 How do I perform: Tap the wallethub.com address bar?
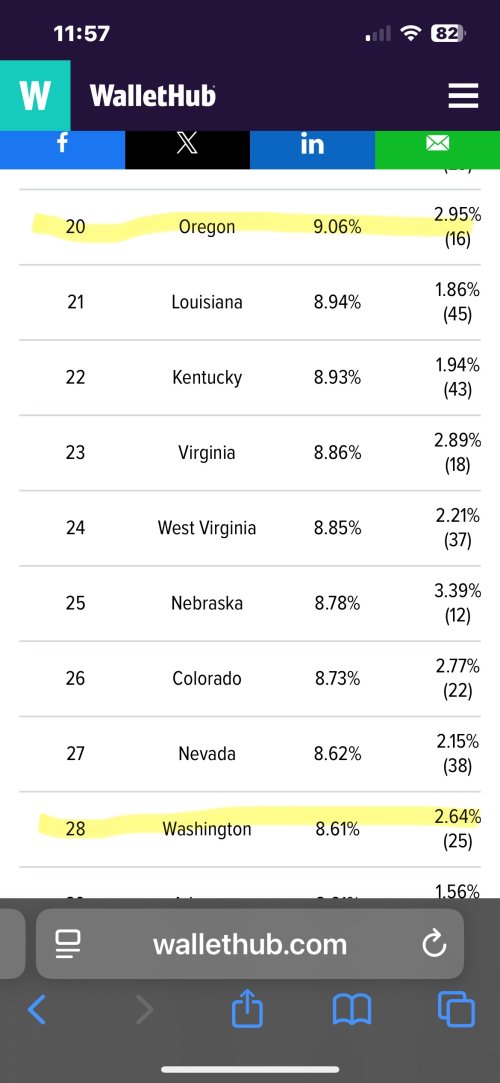(x=249, y=943)
